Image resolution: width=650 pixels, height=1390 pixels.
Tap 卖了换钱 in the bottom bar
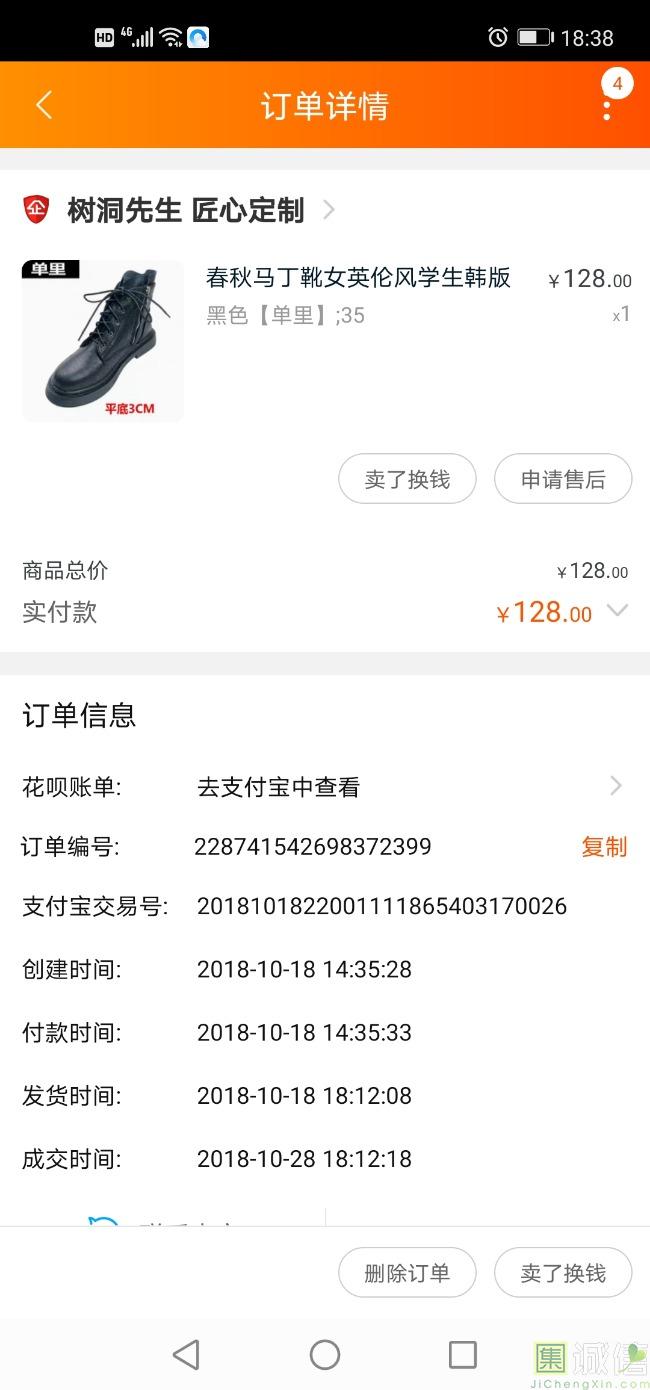point(563,1273)
